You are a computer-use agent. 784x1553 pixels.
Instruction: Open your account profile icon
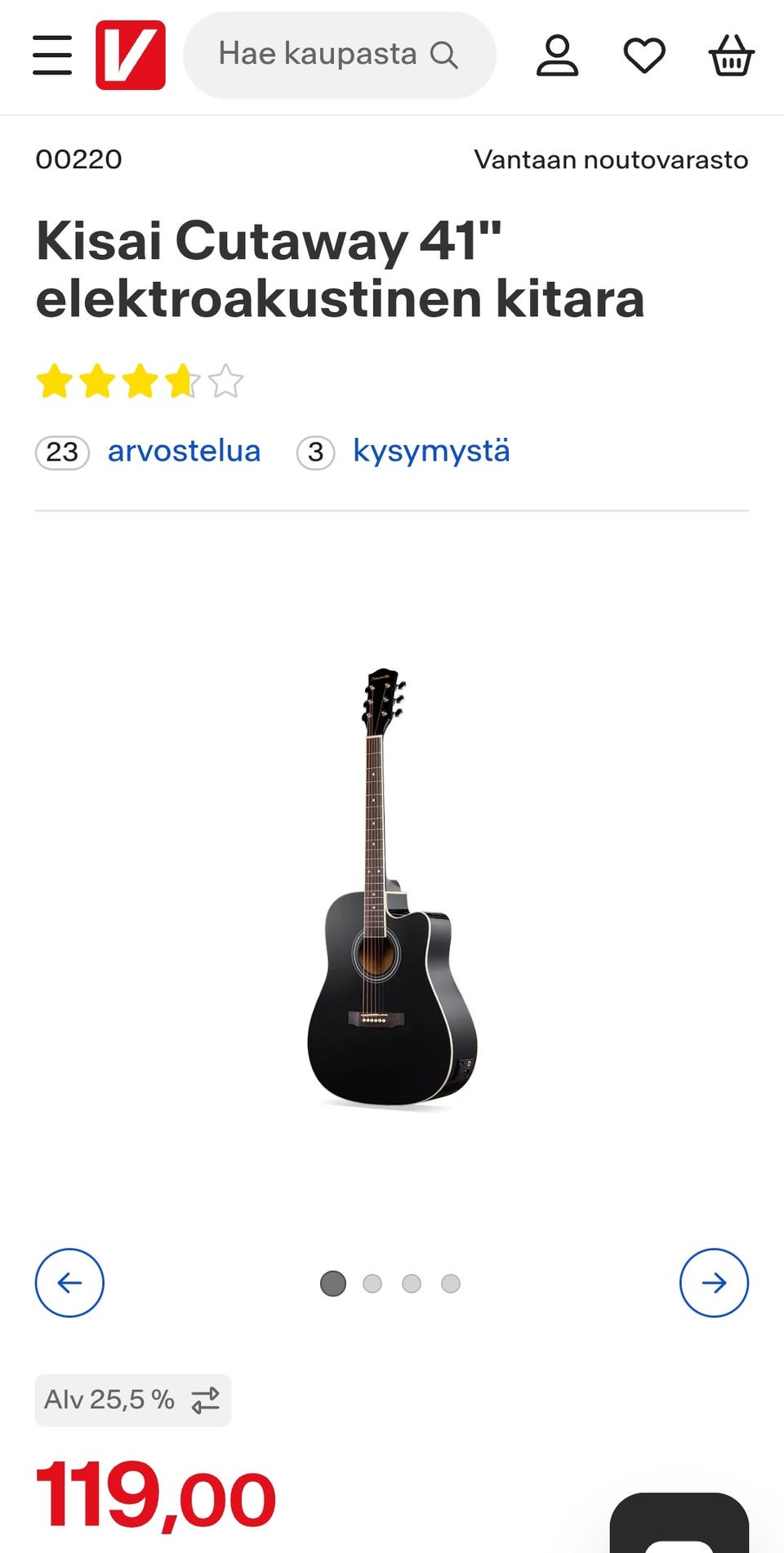point(558,55)
